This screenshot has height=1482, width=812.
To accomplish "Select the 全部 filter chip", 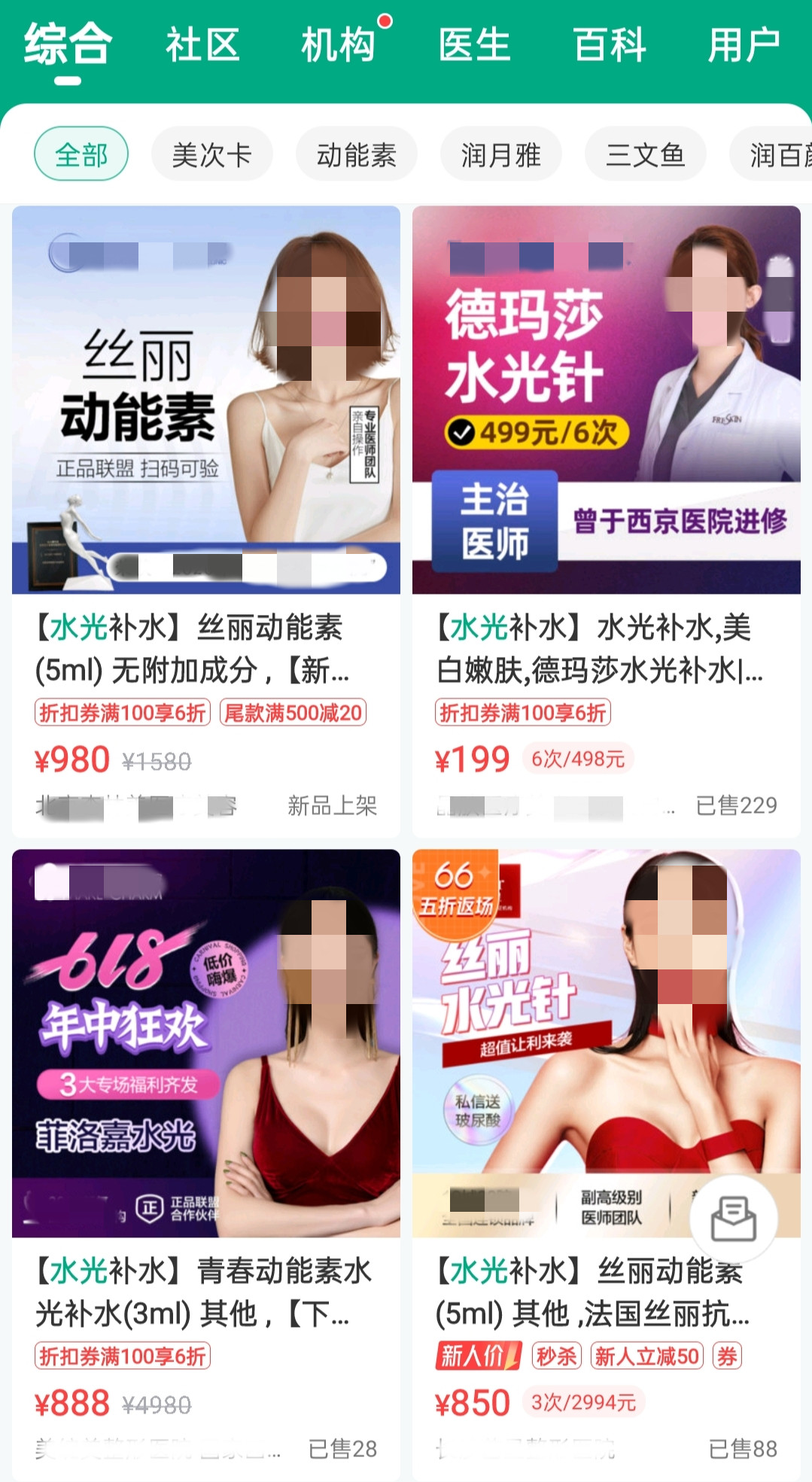I will tap(81, 153).
